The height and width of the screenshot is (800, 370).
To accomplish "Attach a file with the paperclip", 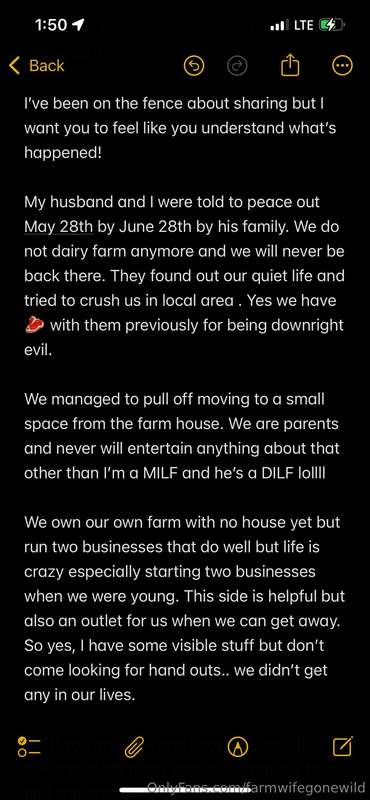I will (x=134, y=747).
